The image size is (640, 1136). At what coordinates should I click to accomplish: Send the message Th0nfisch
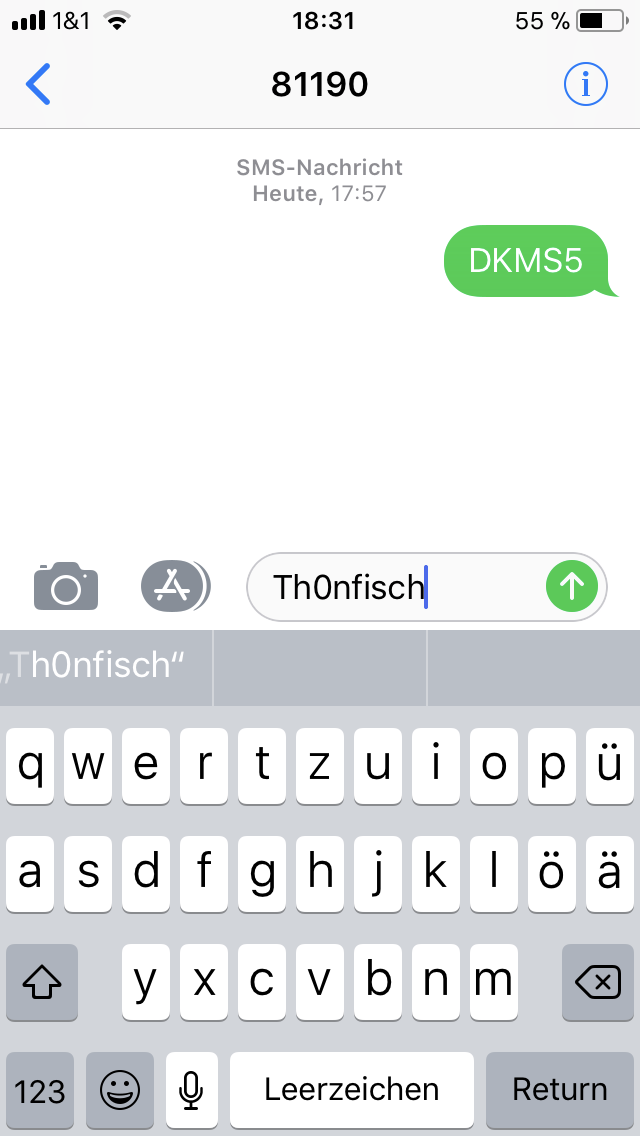point(572,586)
